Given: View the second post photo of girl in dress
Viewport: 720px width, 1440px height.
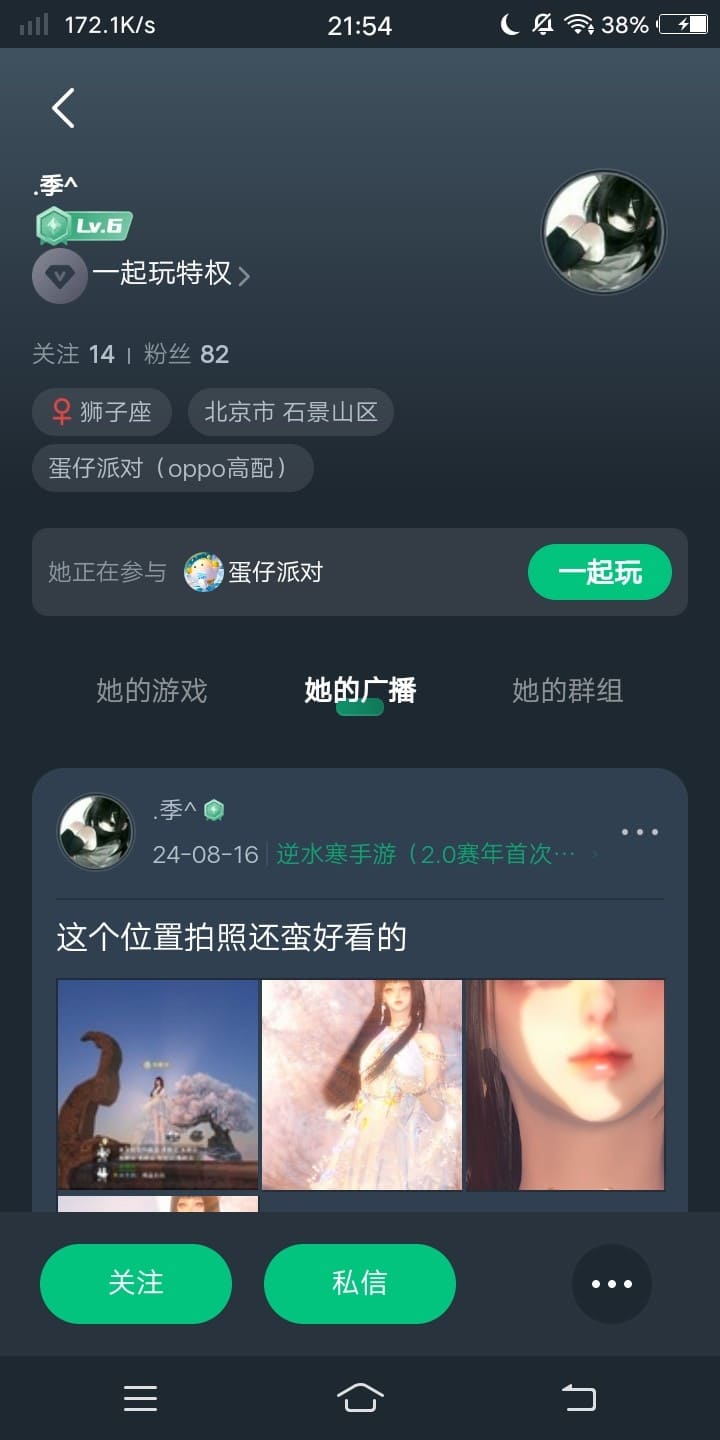Looking at the screenshot, I should click(x=362, y=1084).
